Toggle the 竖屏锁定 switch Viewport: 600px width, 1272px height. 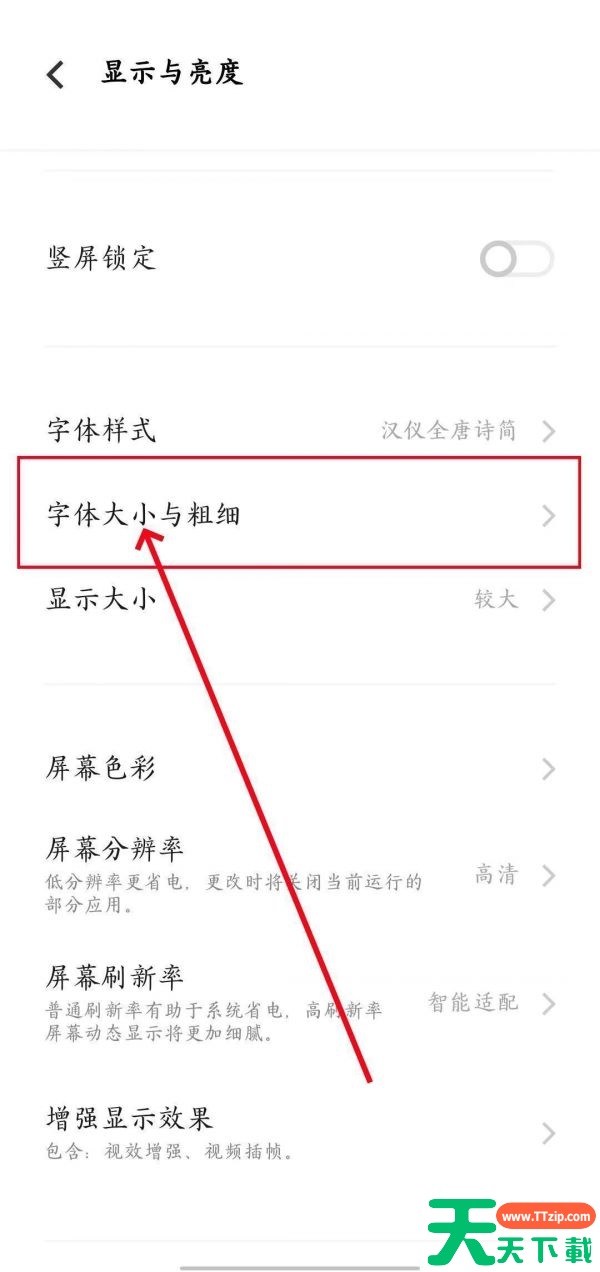point(516,260)
